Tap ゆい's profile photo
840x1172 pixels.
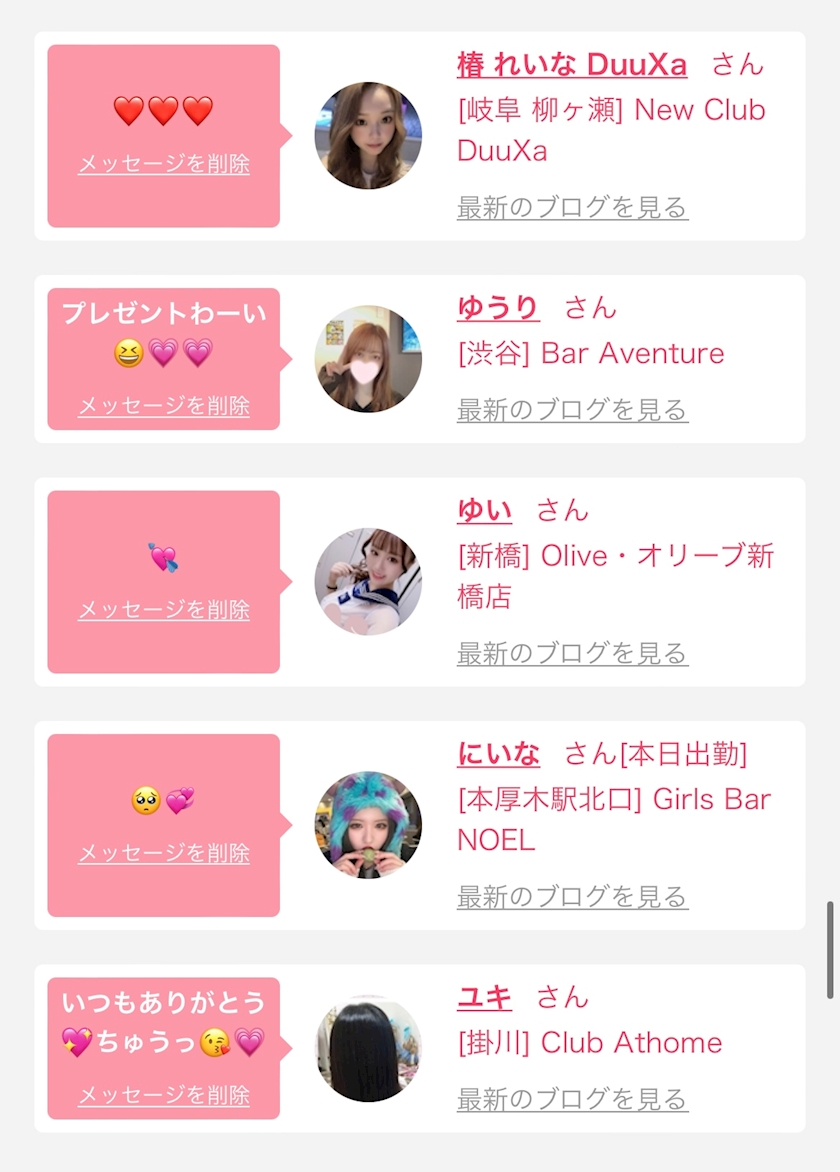click(368, 582)
